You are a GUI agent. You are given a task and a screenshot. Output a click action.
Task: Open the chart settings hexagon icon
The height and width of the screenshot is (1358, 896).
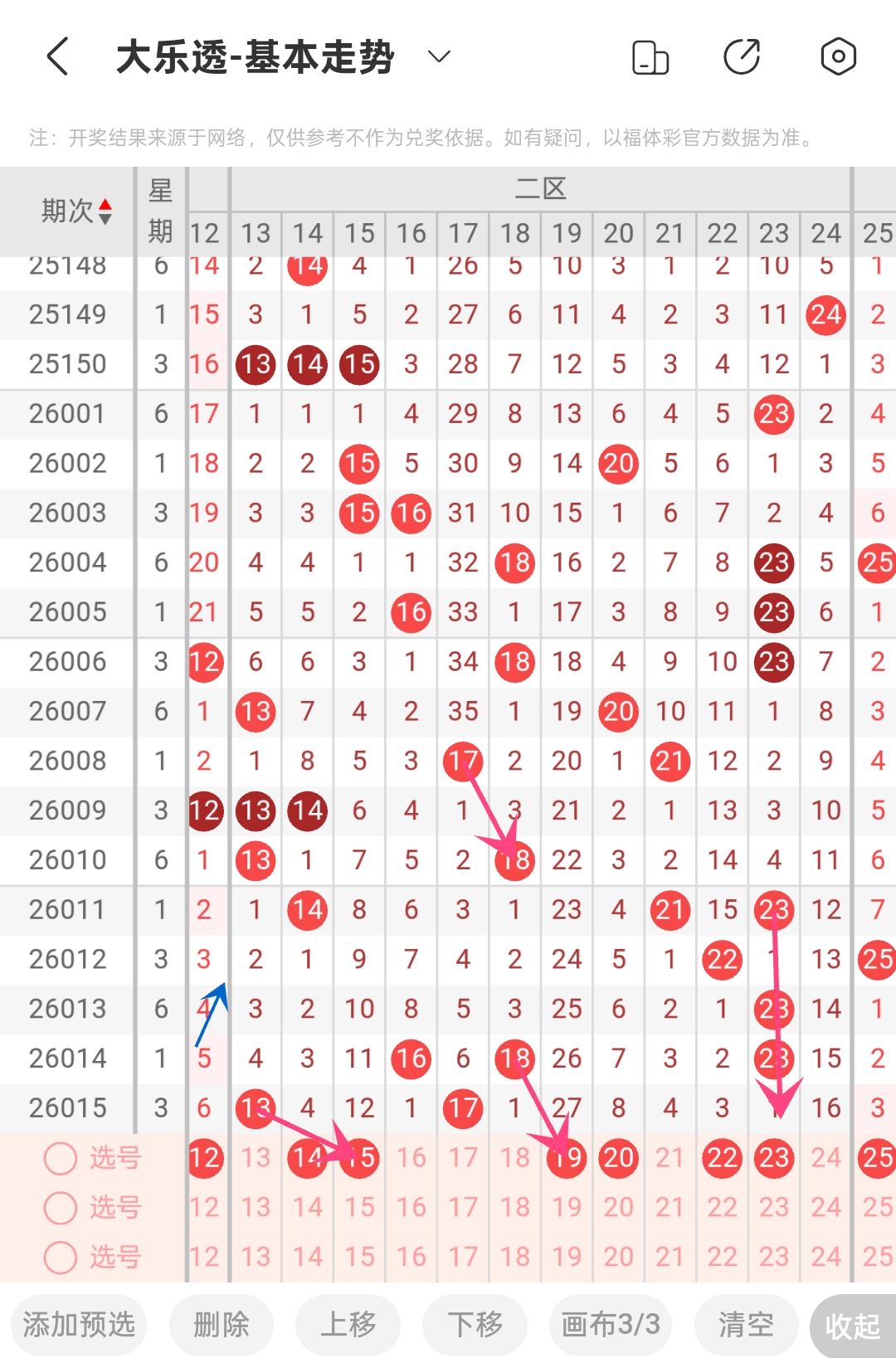(838, 57)
